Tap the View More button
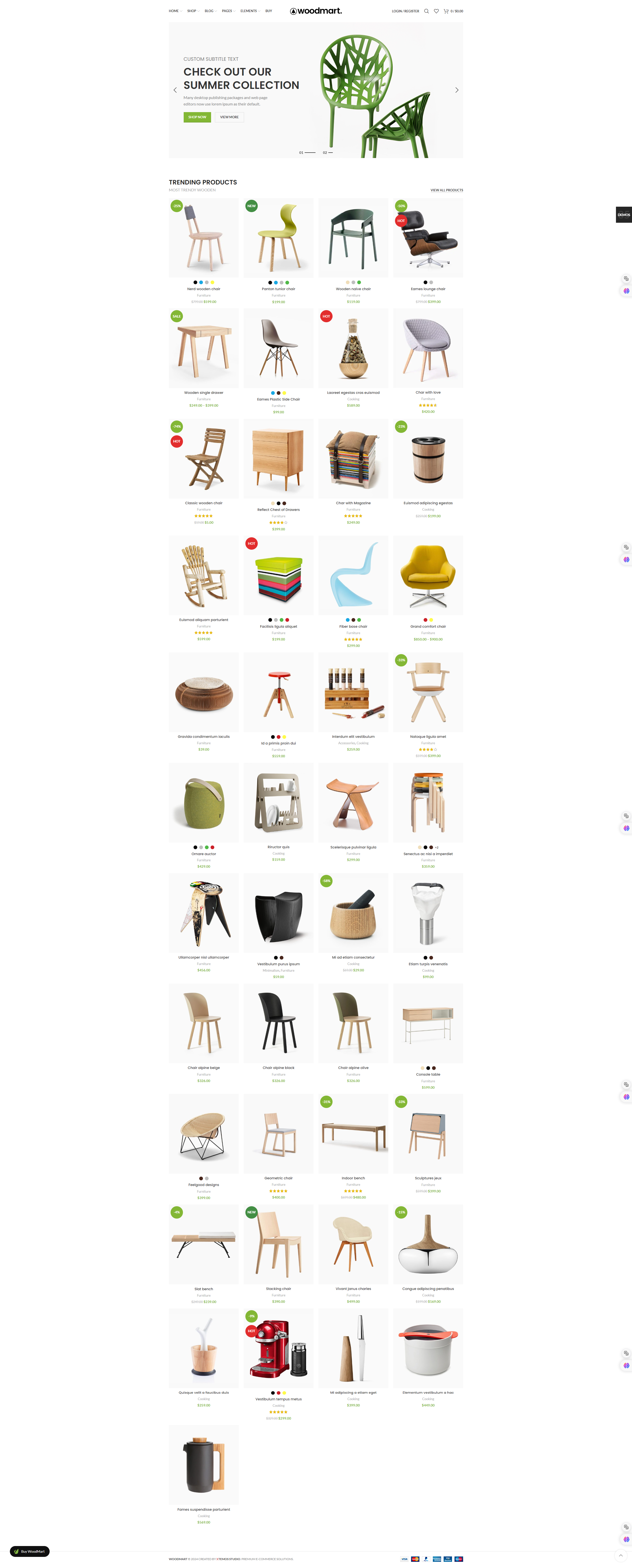This screenshot has height=1568, width=632. pos(229,117)
